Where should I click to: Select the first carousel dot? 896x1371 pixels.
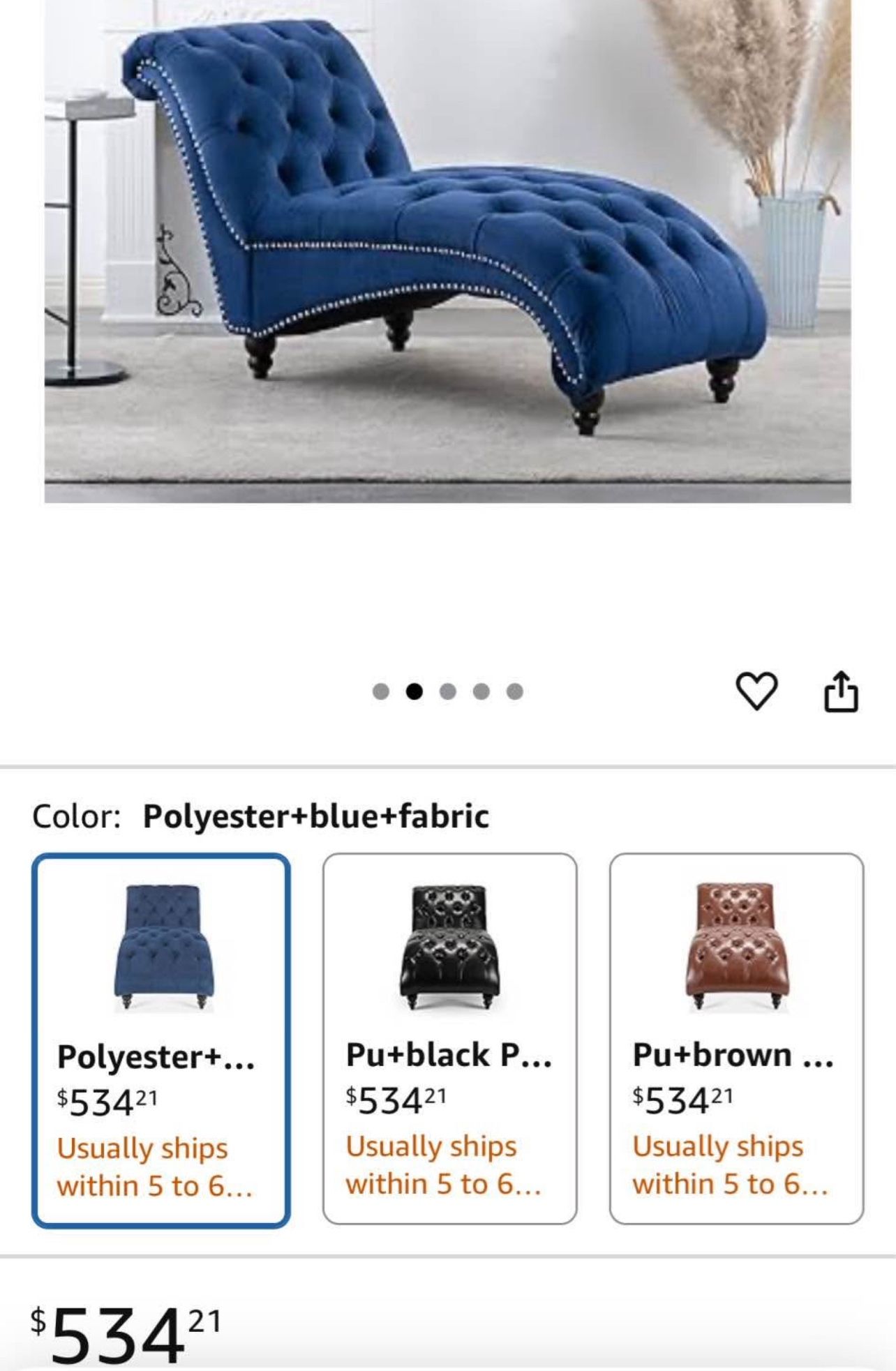point(382,691)
